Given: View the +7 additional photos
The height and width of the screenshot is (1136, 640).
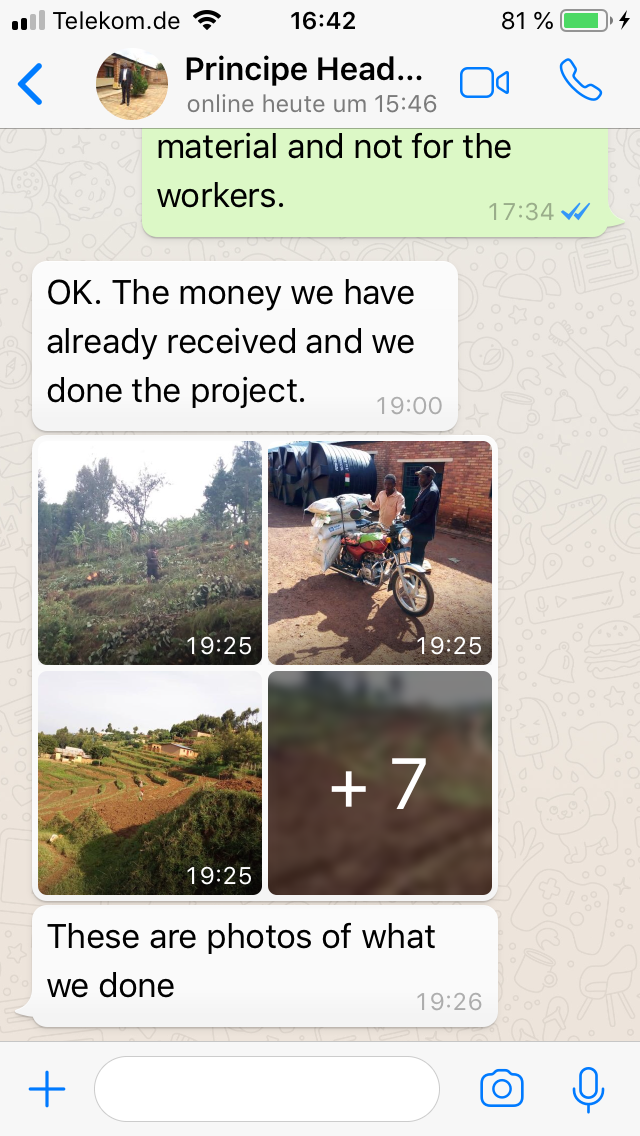Looking at the screenshot, I should click(380, 782).
